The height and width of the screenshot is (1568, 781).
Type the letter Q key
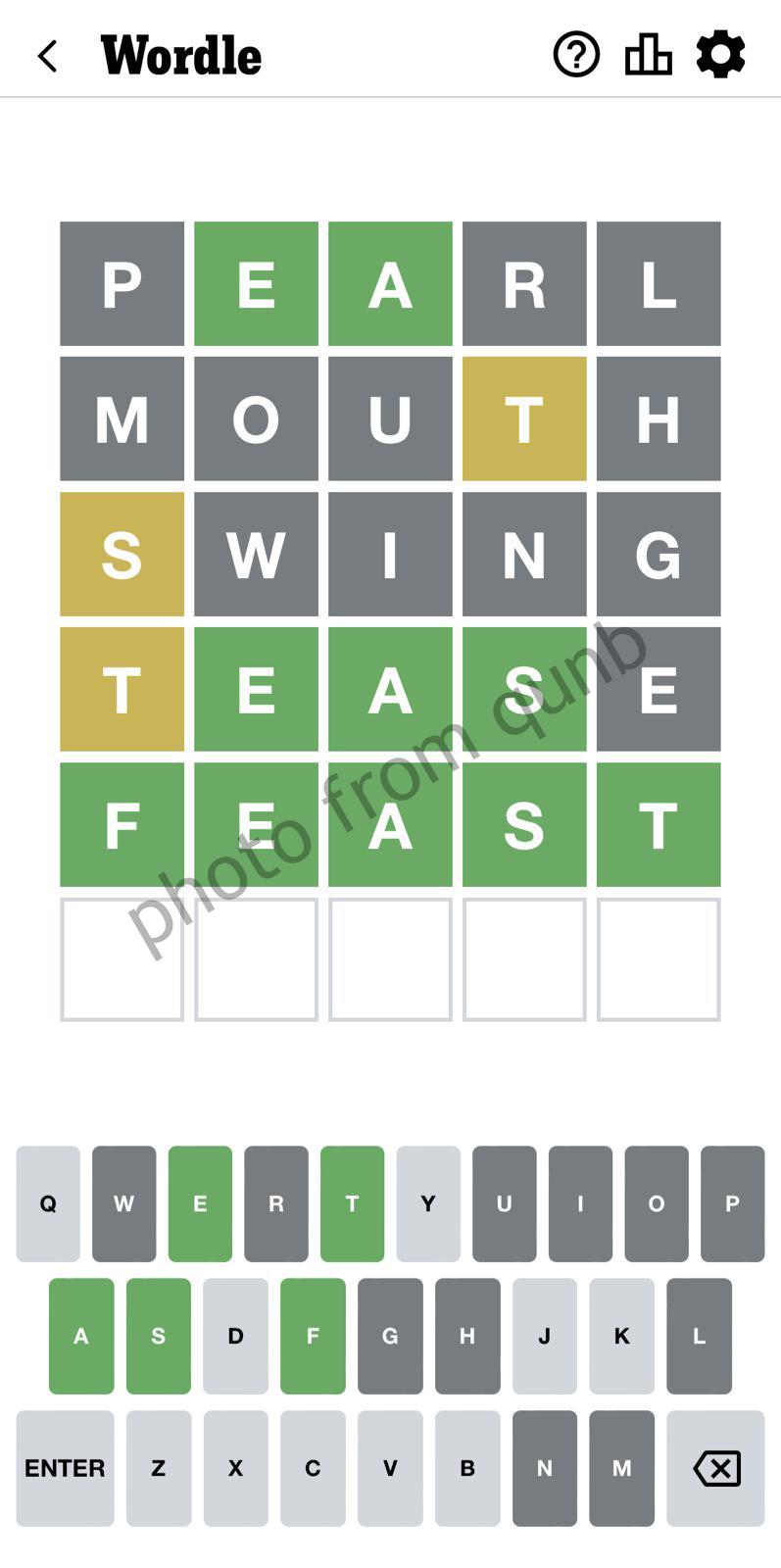[x=48, y=1203]
